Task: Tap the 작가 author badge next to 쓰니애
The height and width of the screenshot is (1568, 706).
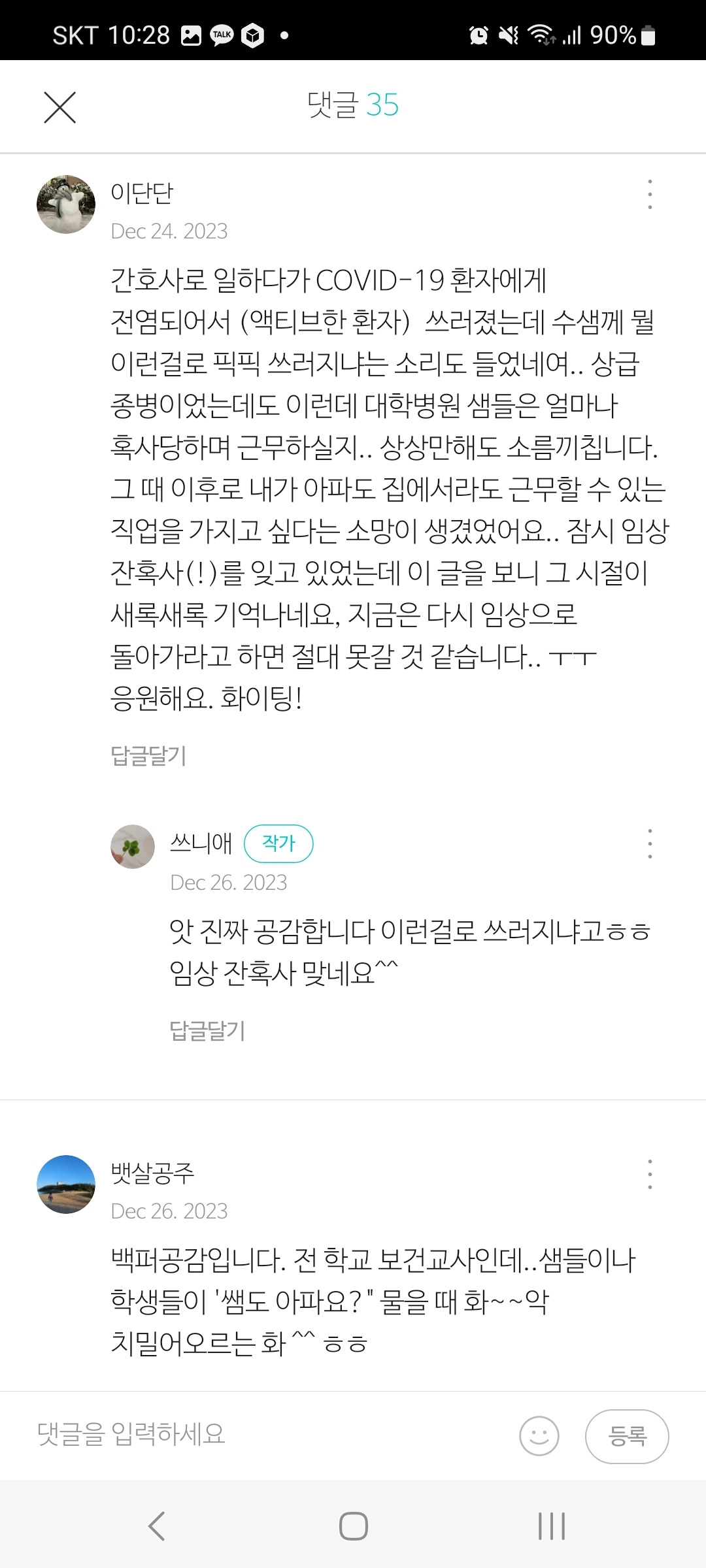Action: tap(279, 843)
